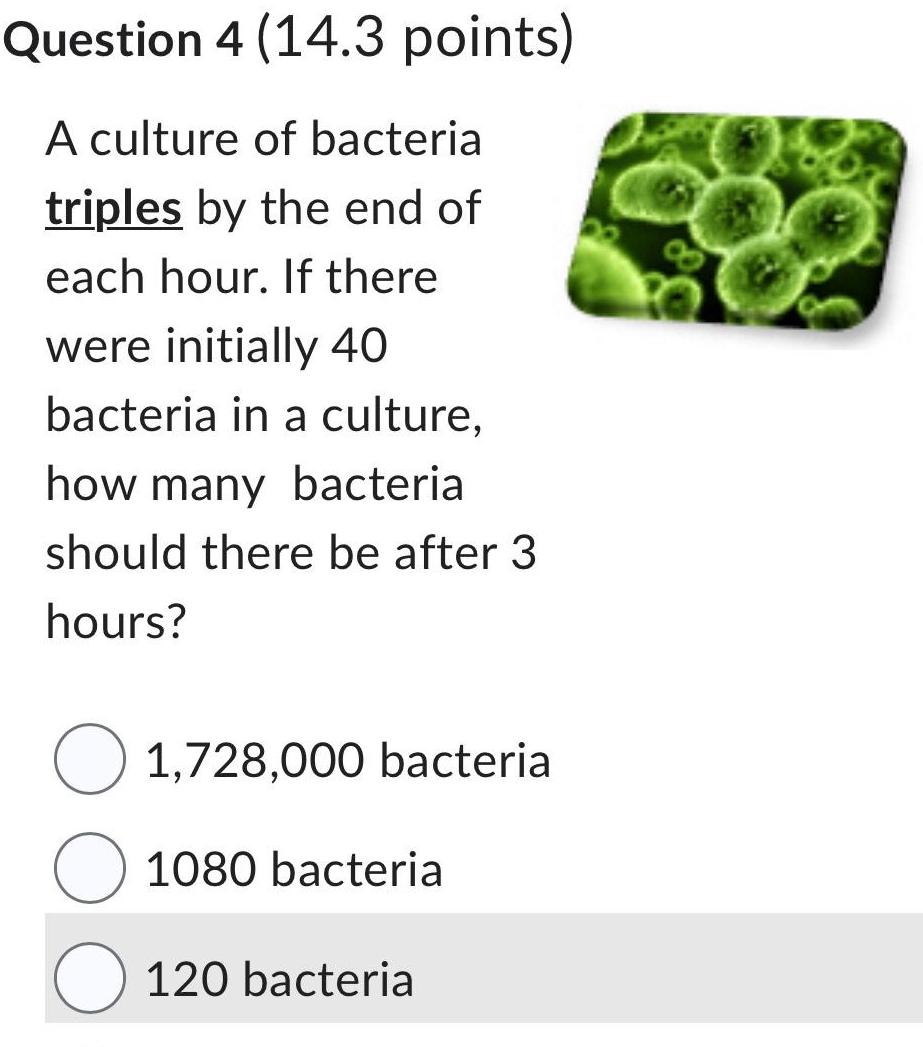Image resolution: width=923 pixels, height=1047 pixels.
Task: Click the 1080 bacteria answer label
Action: click(293, 869)
